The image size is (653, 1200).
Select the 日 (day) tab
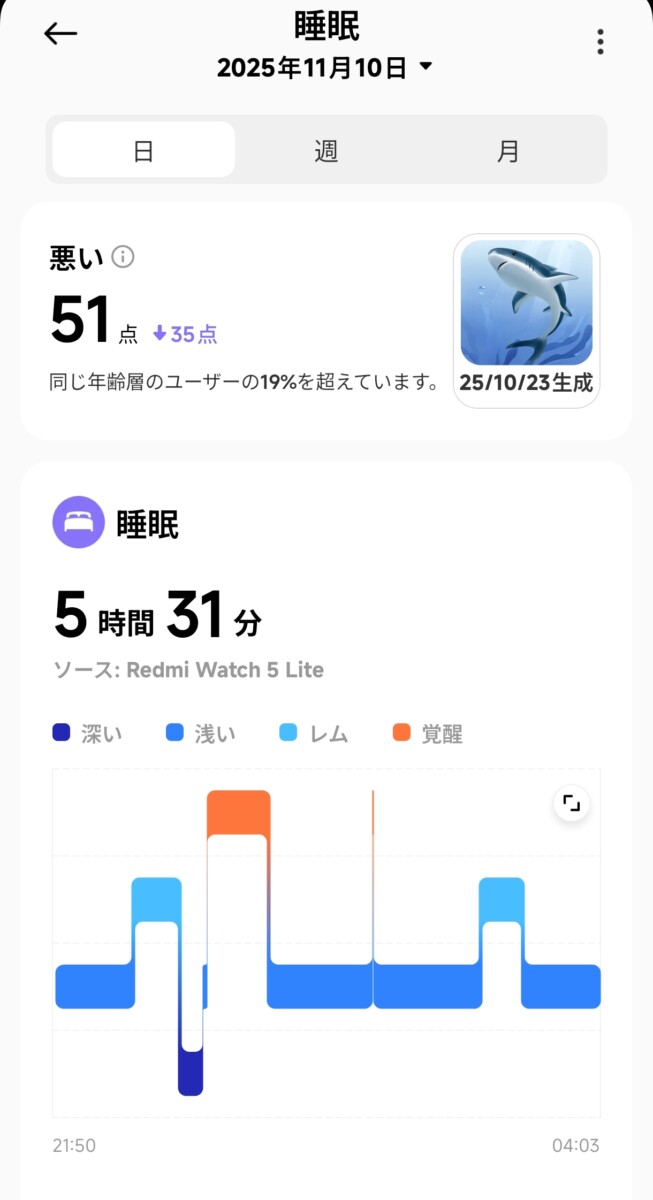tap(144, 150)
